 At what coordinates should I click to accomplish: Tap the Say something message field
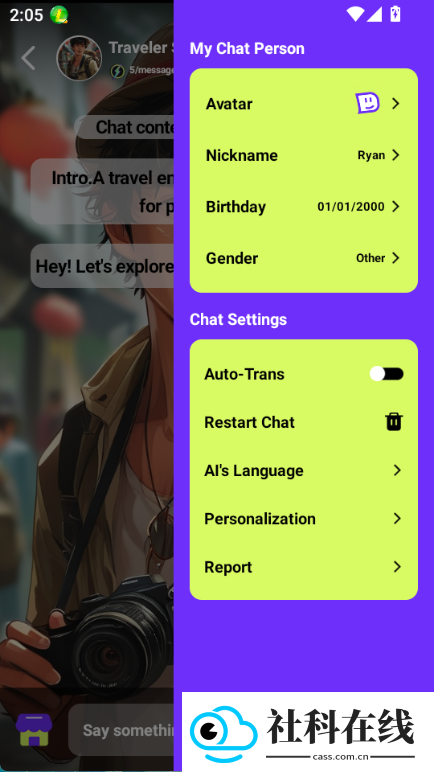pos(121,730)
